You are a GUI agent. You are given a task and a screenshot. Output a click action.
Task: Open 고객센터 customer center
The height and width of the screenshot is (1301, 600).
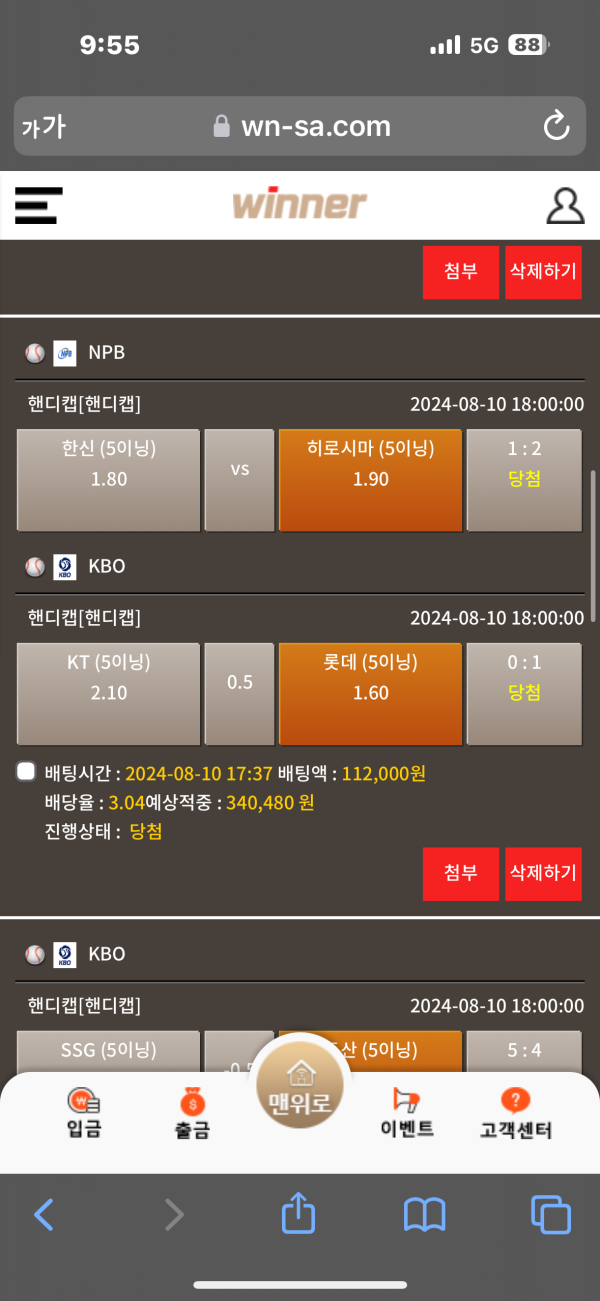515,1115
